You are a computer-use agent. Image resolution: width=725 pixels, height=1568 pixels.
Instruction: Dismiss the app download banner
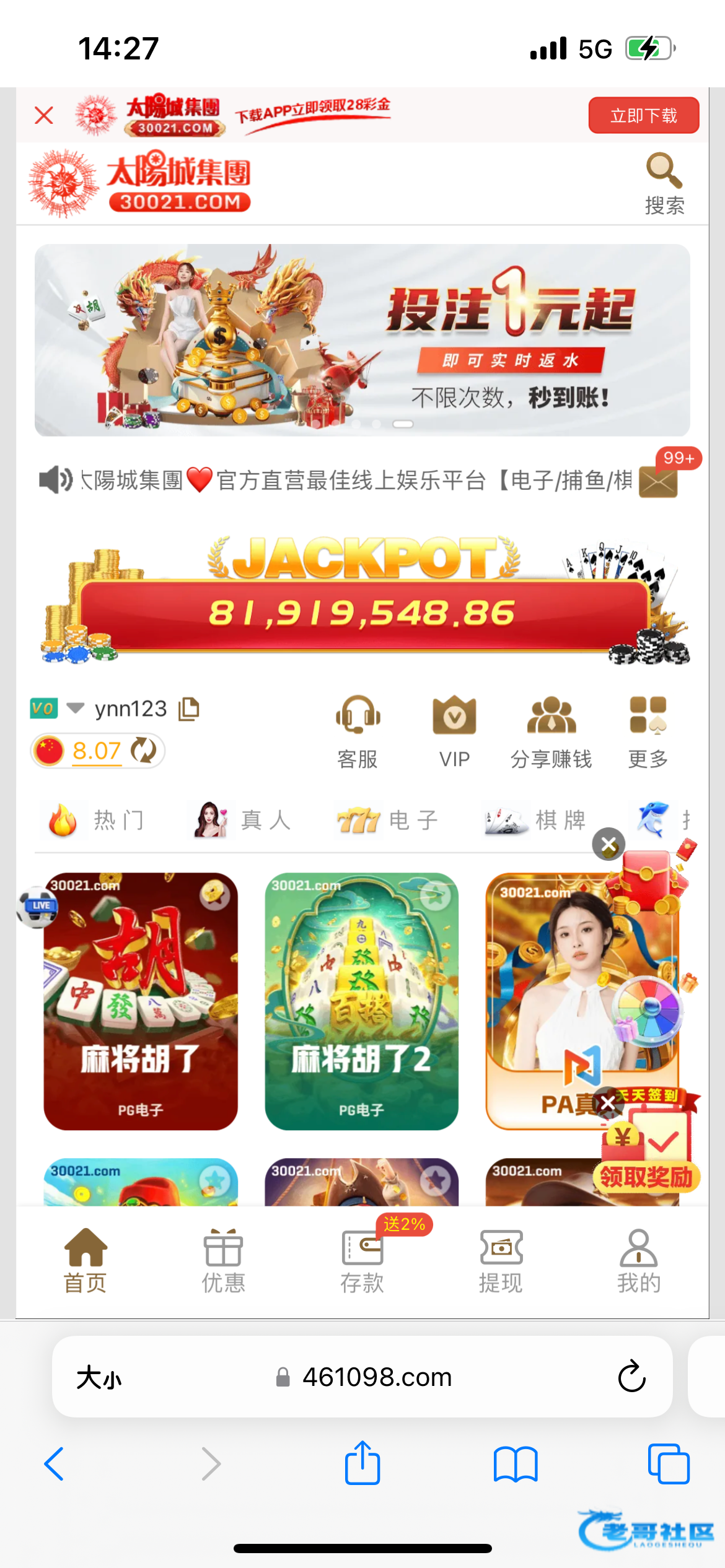point(44,115)
